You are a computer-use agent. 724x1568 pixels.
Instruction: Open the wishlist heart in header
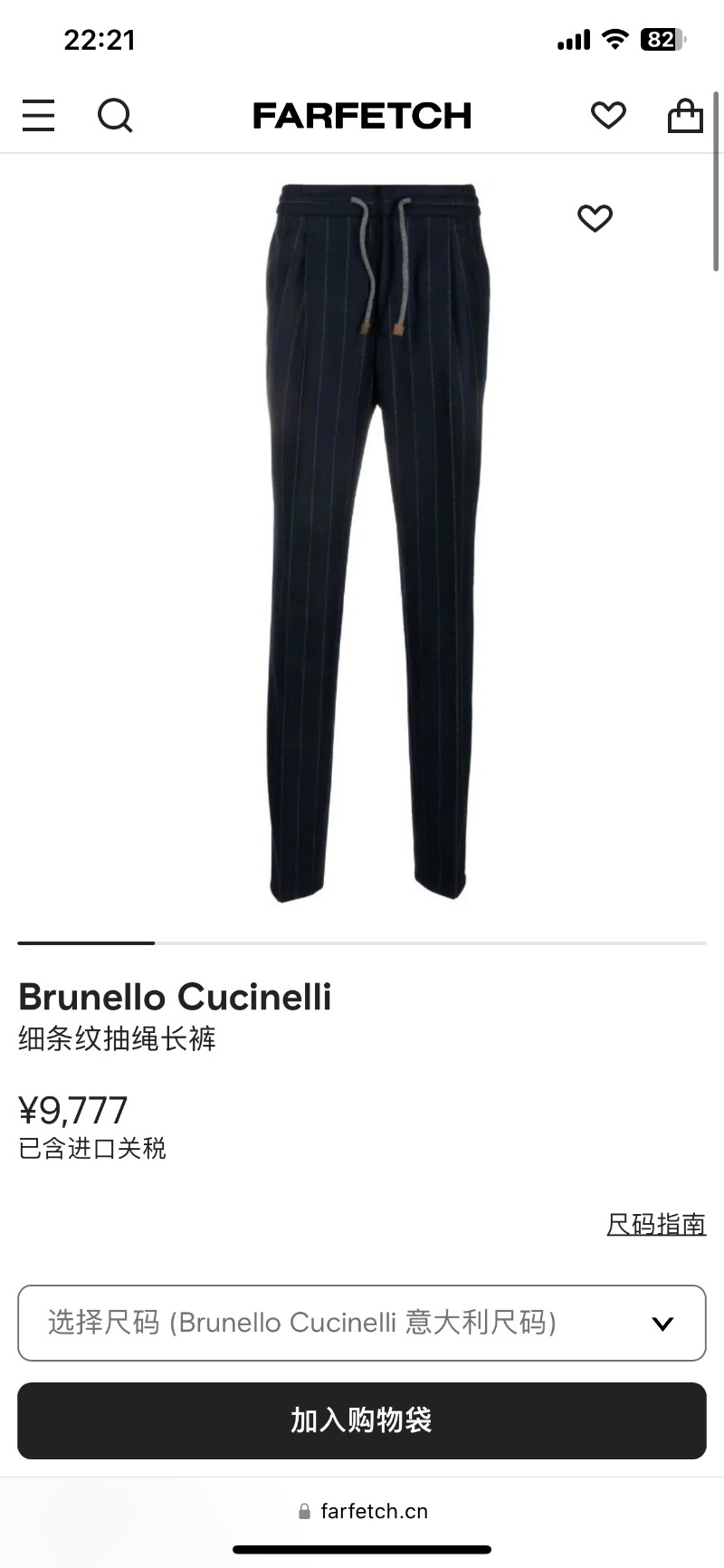[x=608, y=115]
